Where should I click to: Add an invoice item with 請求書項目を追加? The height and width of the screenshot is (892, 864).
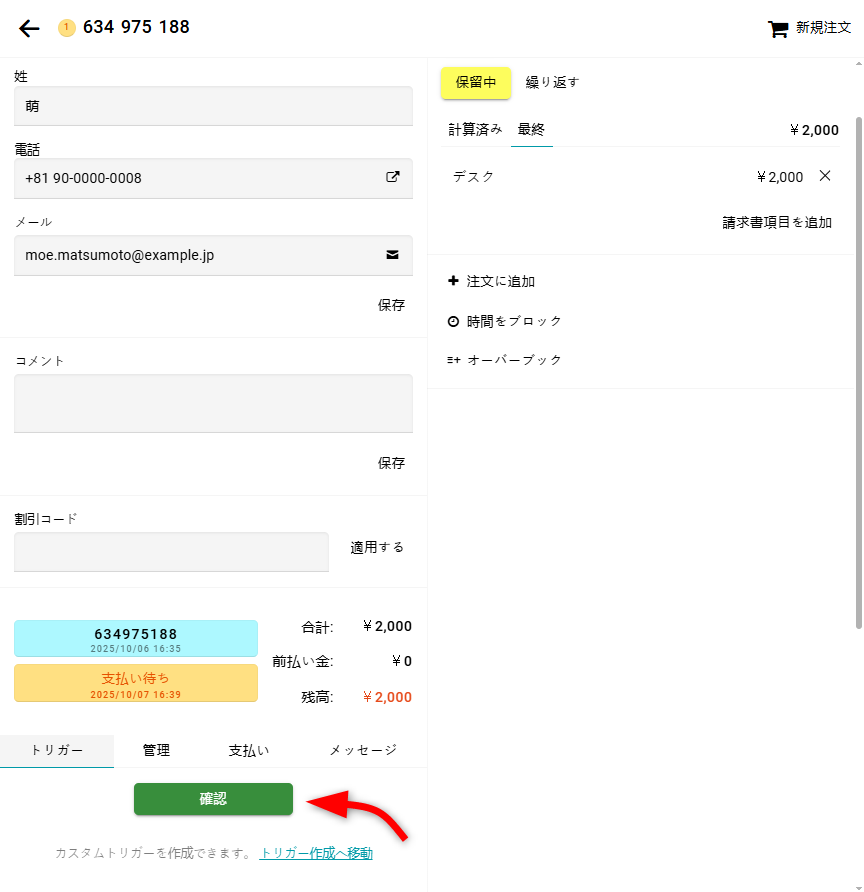point(777,222)
